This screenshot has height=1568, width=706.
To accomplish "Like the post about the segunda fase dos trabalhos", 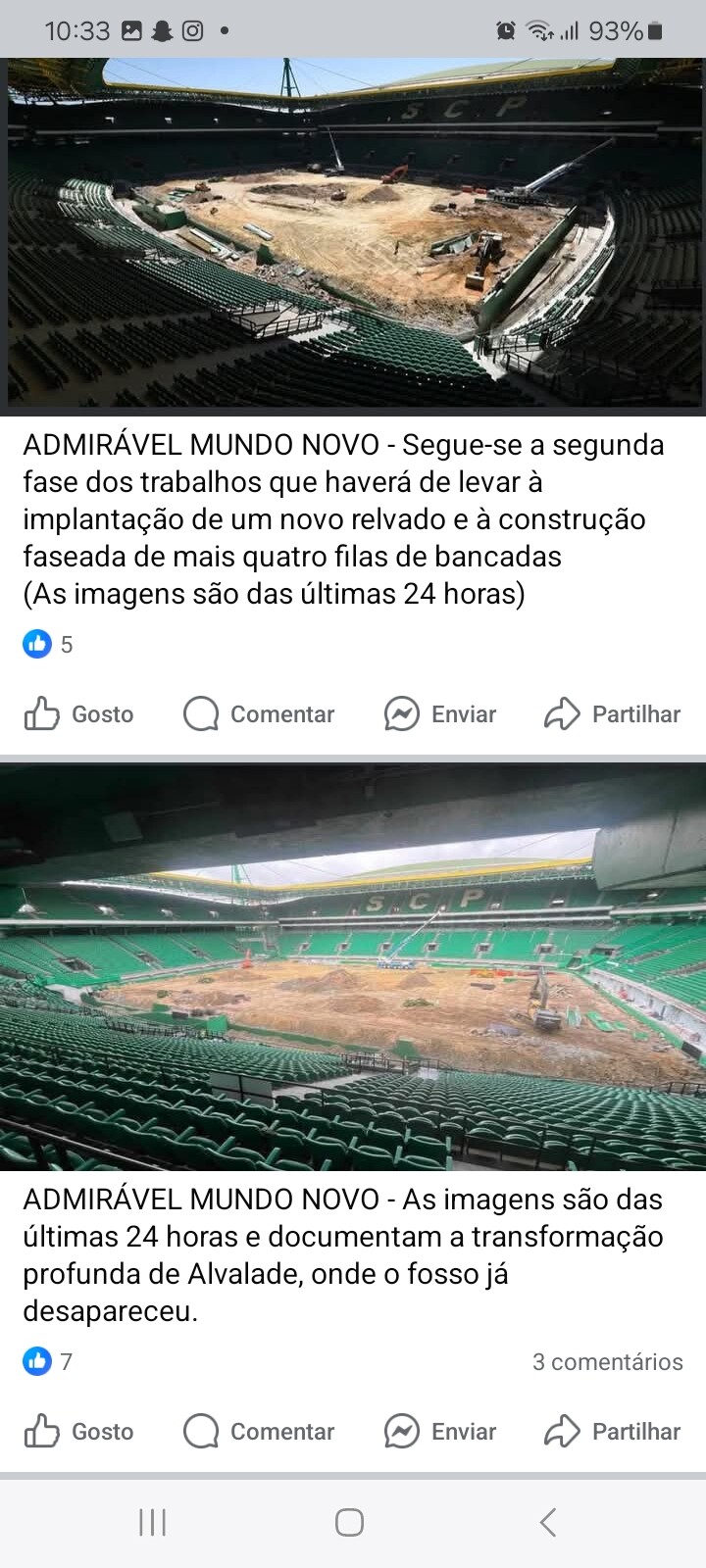I will [x=78, y=714].
